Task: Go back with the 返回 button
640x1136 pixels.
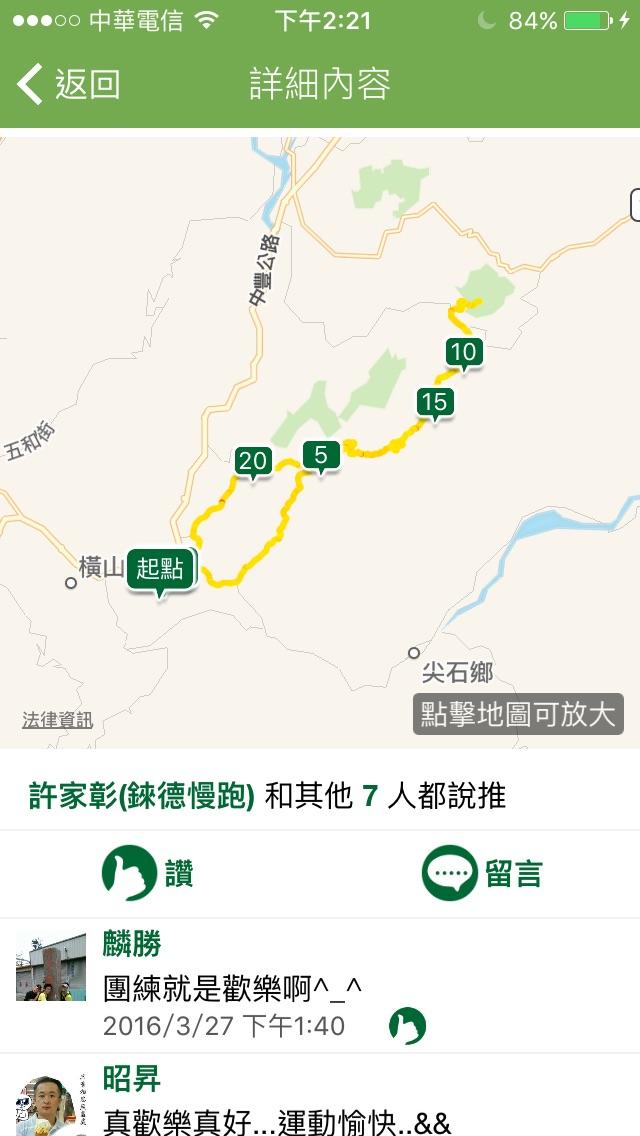Action: pyautogui.click(x=69, y=84)
